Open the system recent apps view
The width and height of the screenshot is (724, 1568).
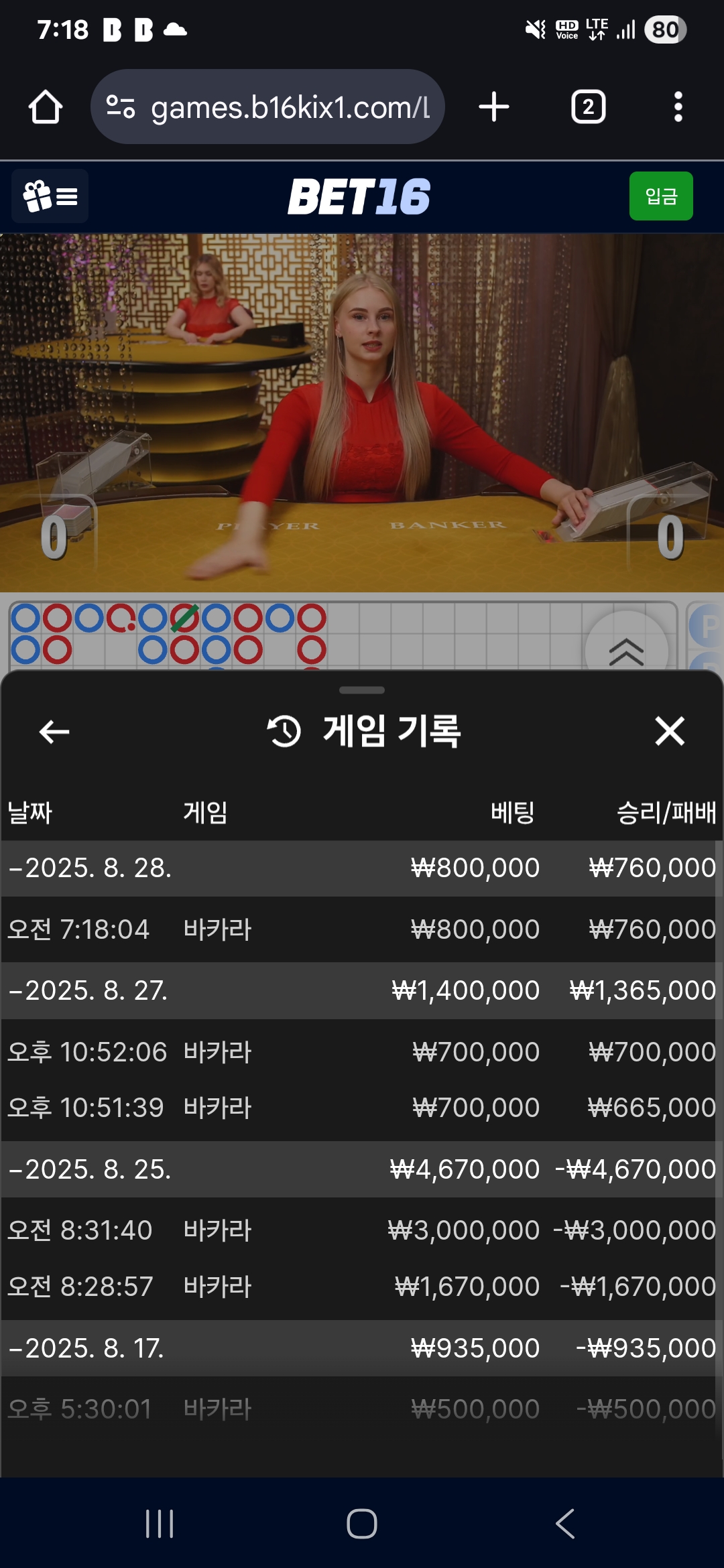(160, 1523)
